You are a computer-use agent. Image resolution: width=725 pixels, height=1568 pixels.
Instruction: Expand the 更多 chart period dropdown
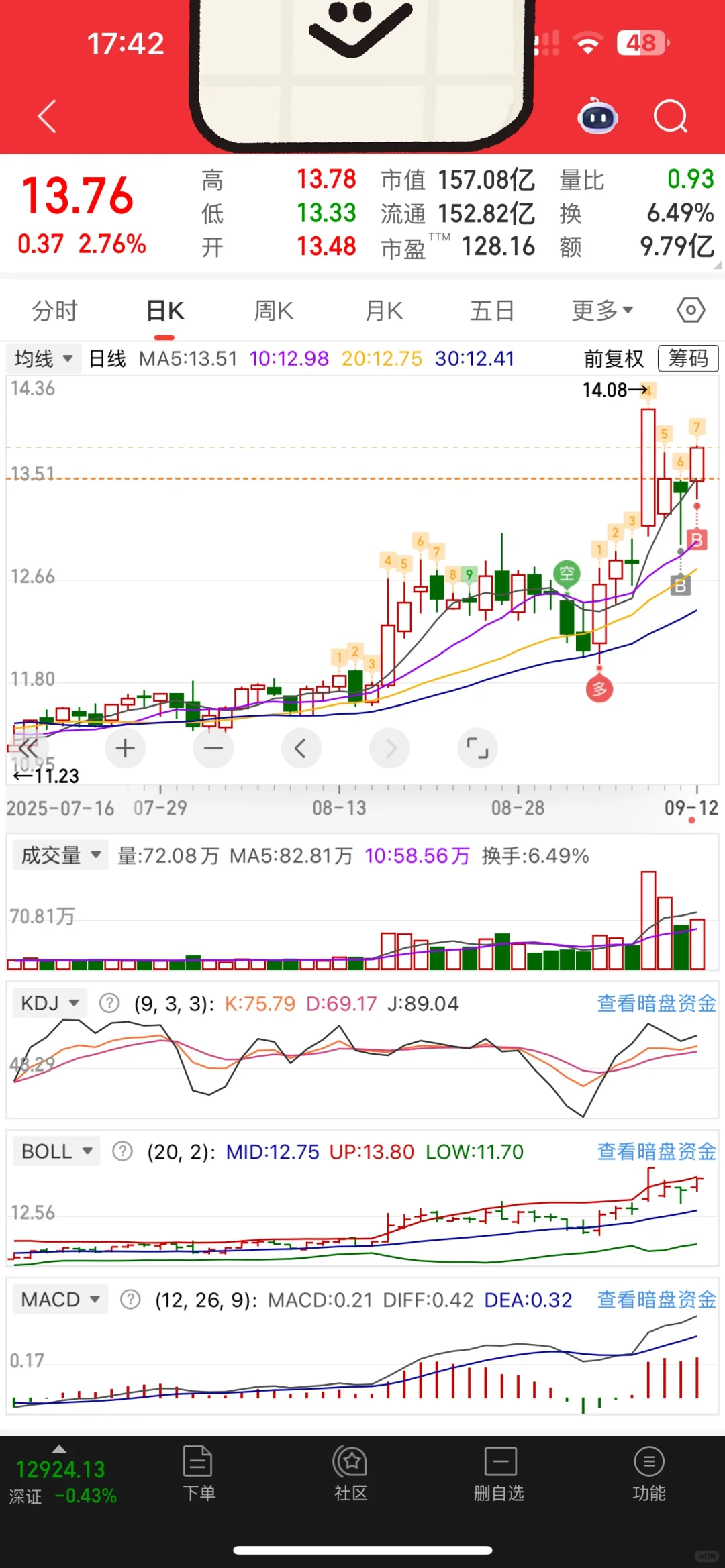pos(602,311)
